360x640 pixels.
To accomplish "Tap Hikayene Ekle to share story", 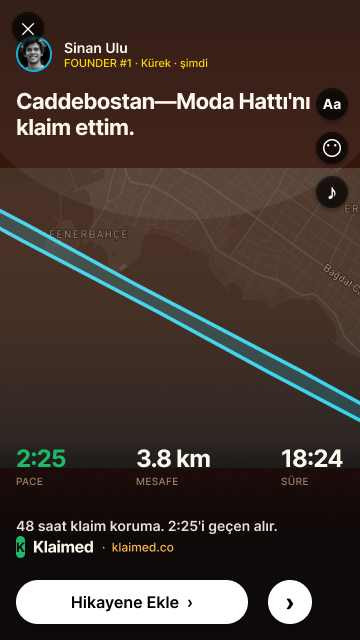I will coord(132,602).
